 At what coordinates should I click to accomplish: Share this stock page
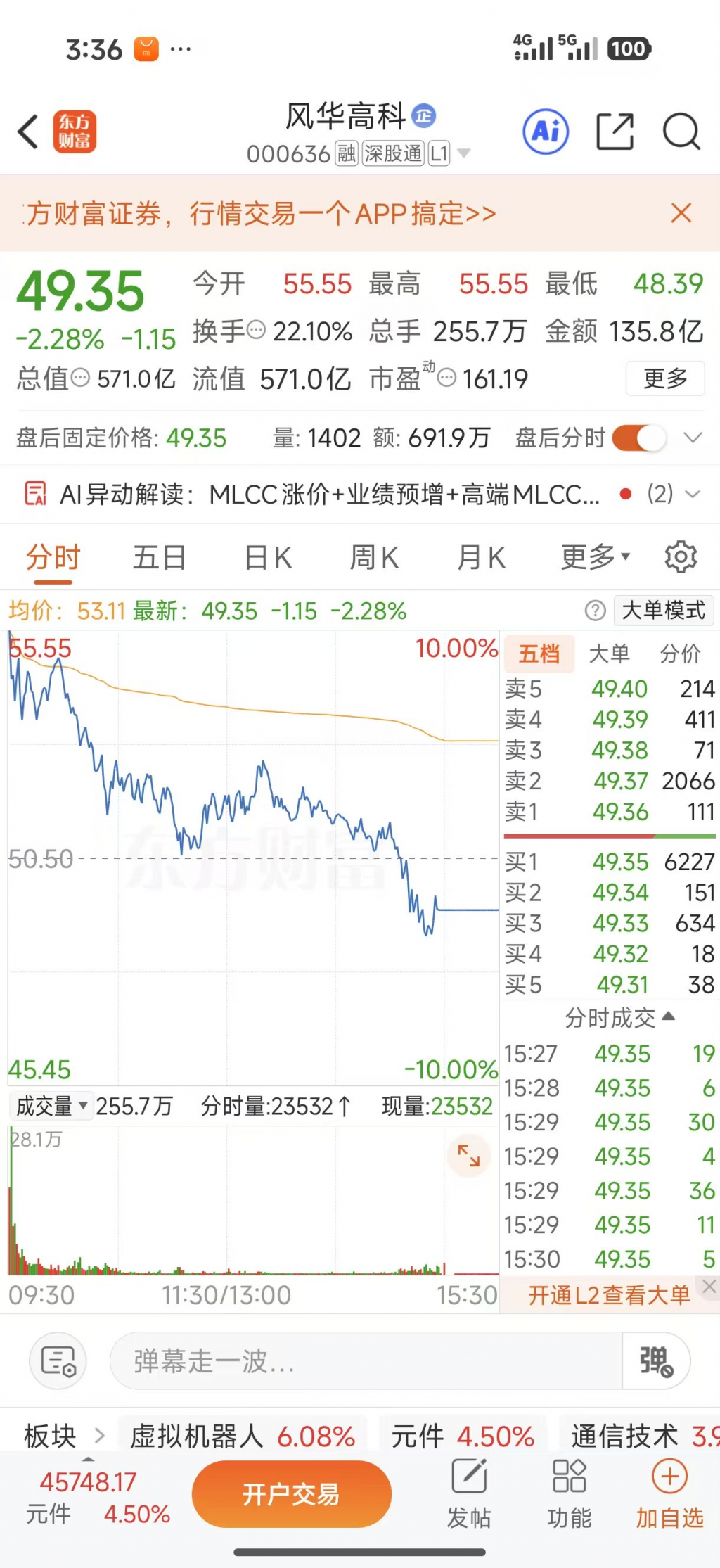615,132
